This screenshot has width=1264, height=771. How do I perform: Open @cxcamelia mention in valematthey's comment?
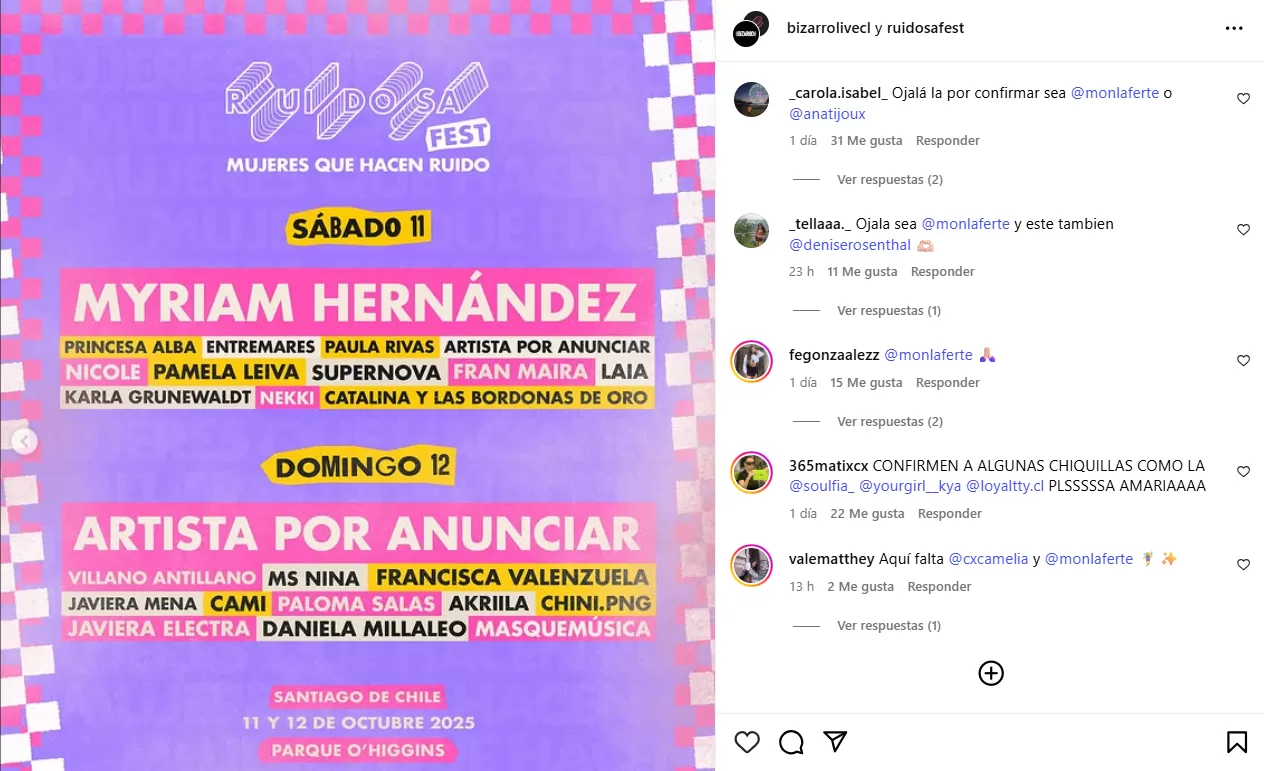pos(988,559)
